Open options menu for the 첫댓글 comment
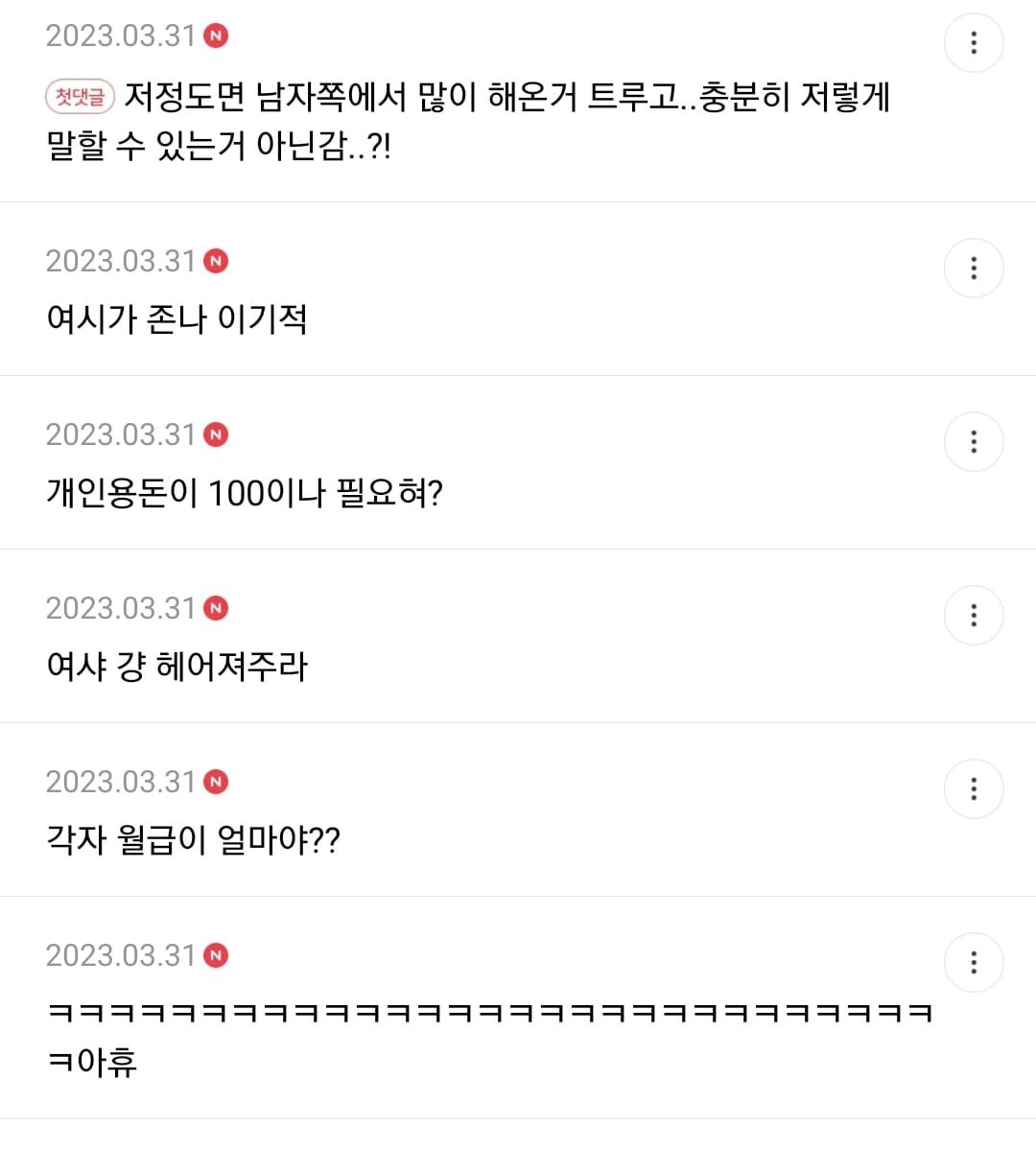Screen dimensions: 1036x1150 974,43
